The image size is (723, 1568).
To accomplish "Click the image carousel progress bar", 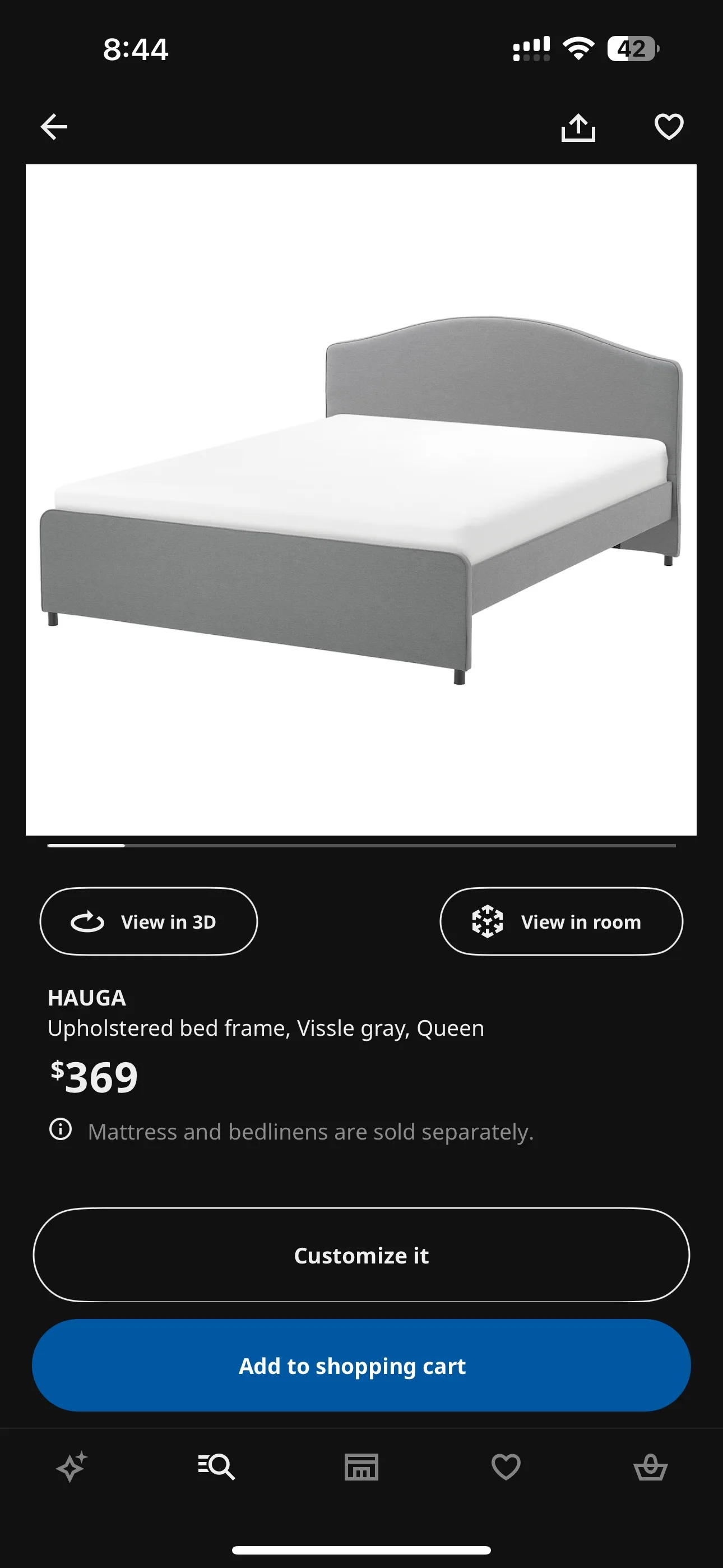I will tap(361, 846).
